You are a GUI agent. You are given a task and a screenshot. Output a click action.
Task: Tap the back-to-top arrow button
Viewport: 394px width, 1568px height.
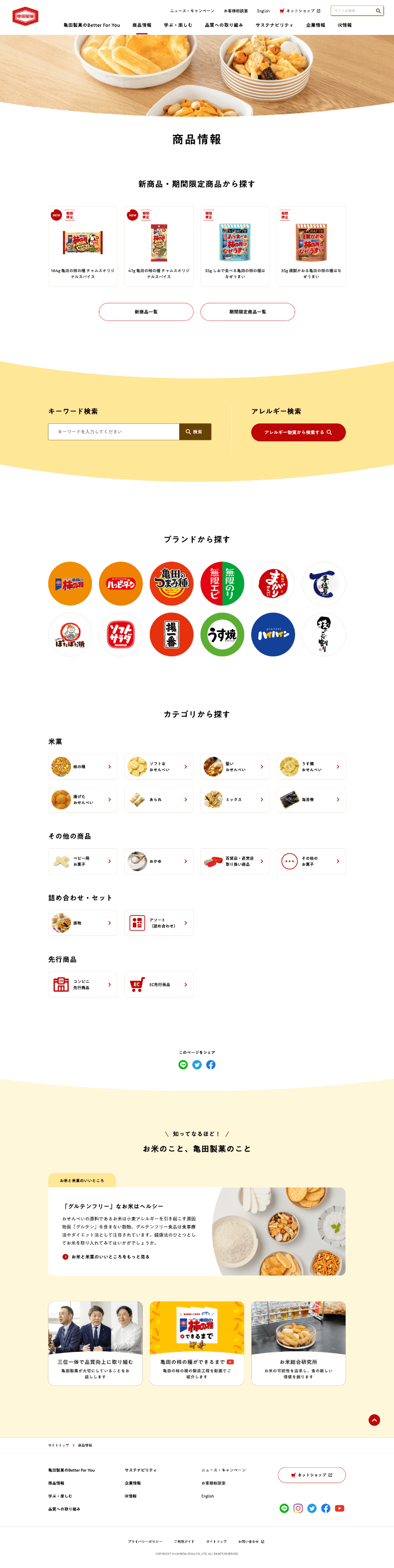click(375, 1419)
